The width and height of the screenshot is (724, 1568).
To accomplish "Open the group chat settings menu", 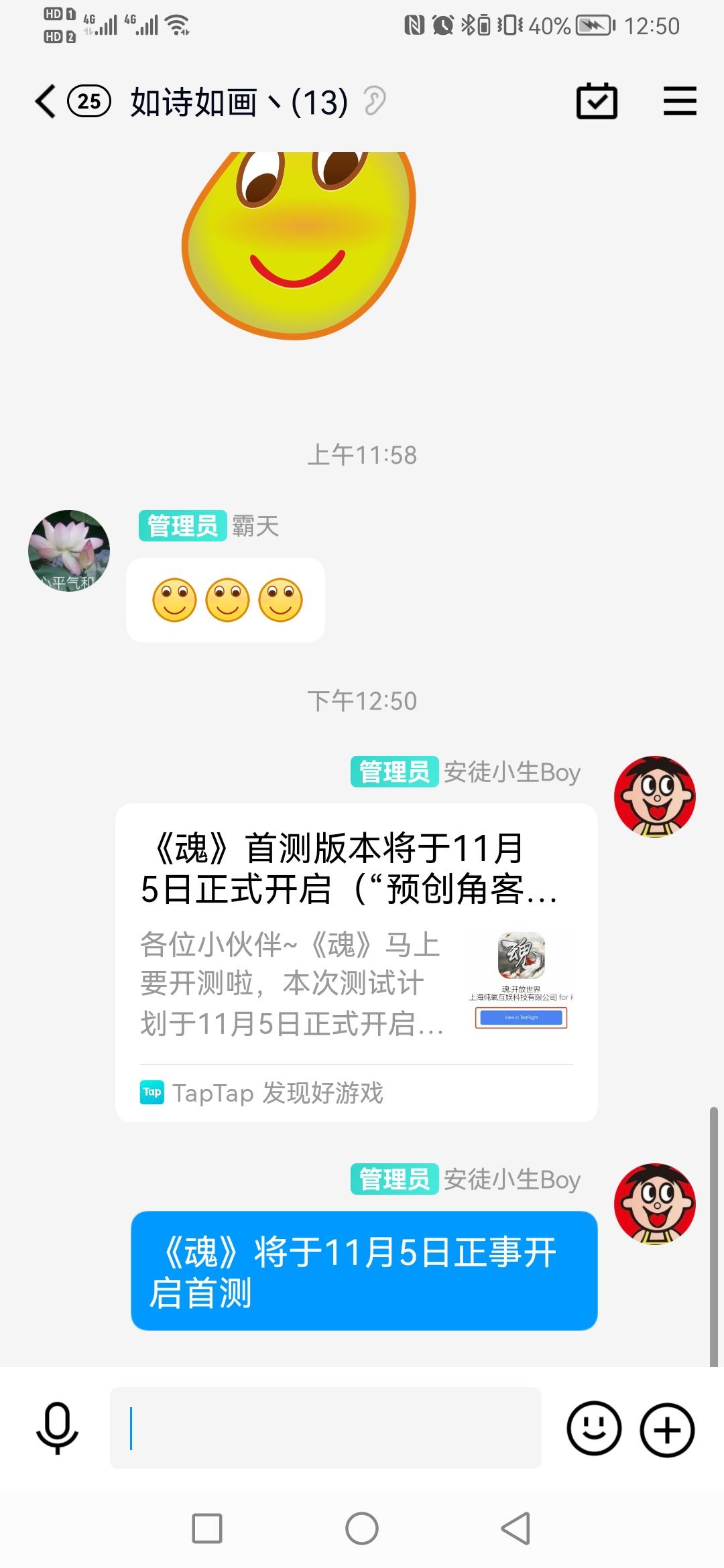I will coord(680,102).
